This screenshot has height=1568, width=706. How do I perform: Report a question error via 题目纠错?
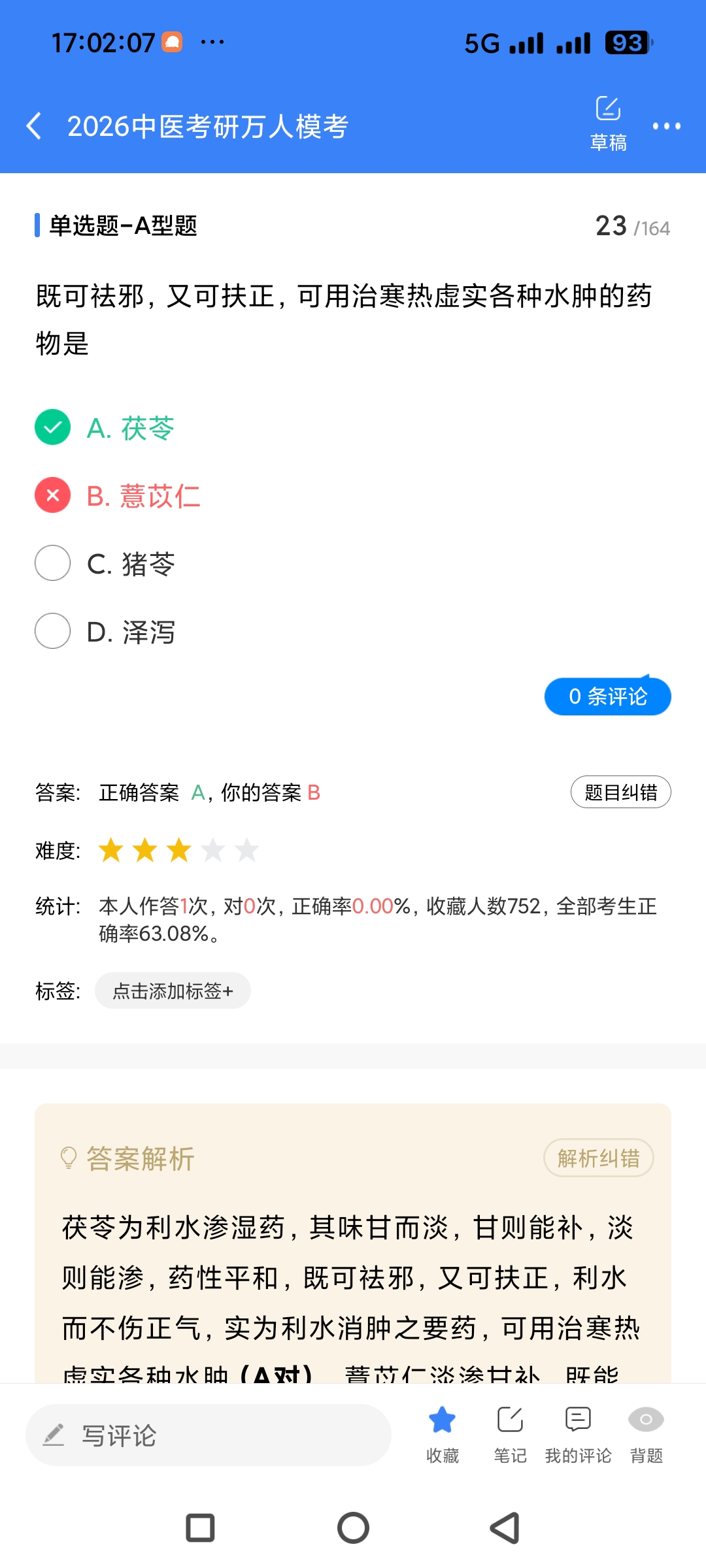[x=620, y=792]
